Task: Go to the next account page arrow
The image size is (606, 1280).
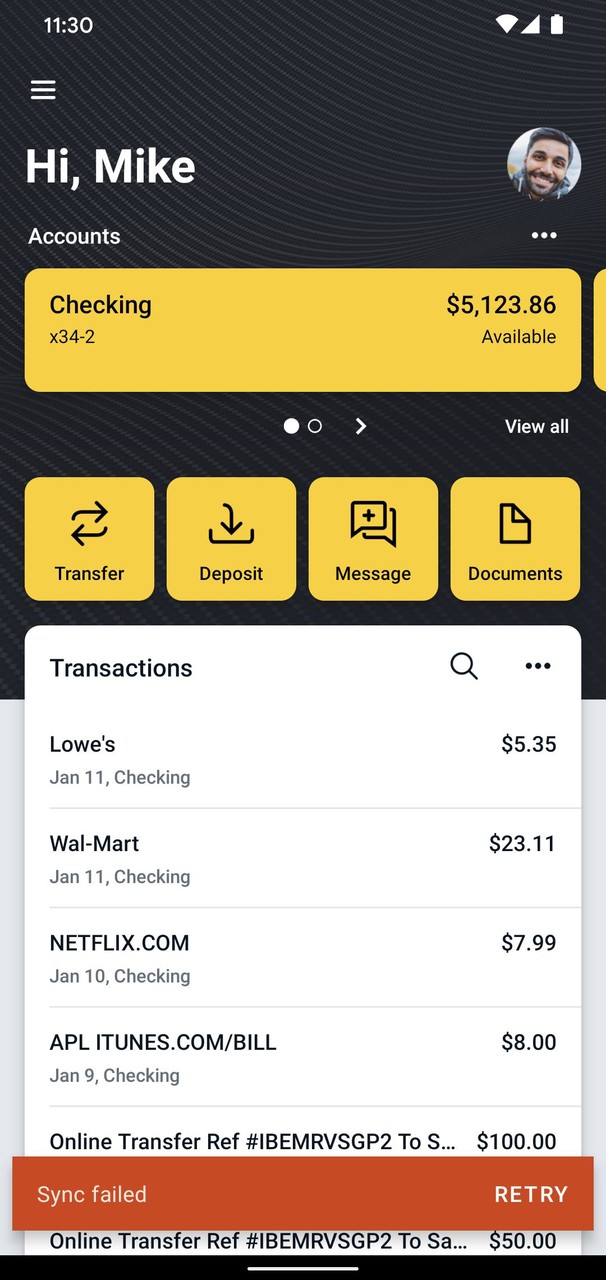Action: coord(361,426)
